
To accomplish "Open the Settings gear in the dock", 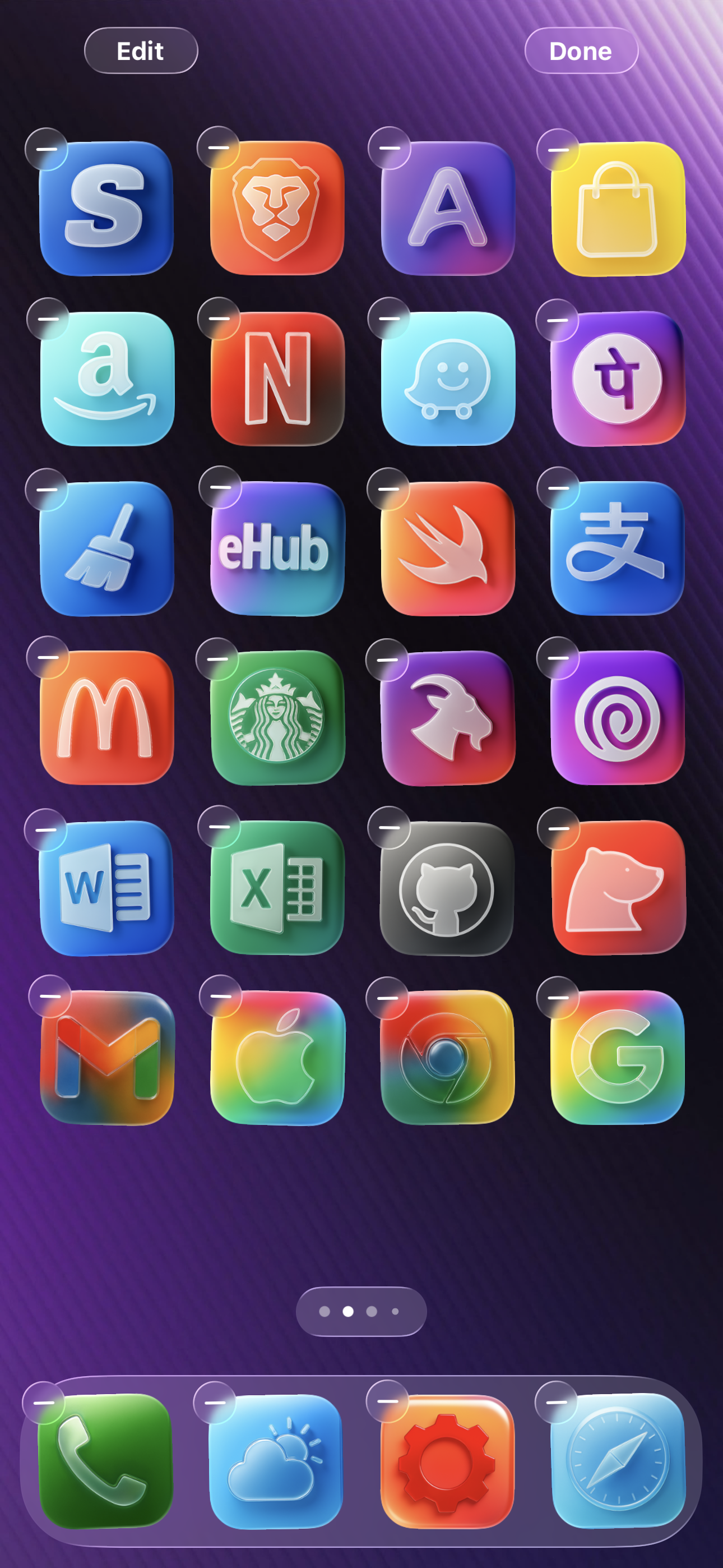I will 447,1461.
